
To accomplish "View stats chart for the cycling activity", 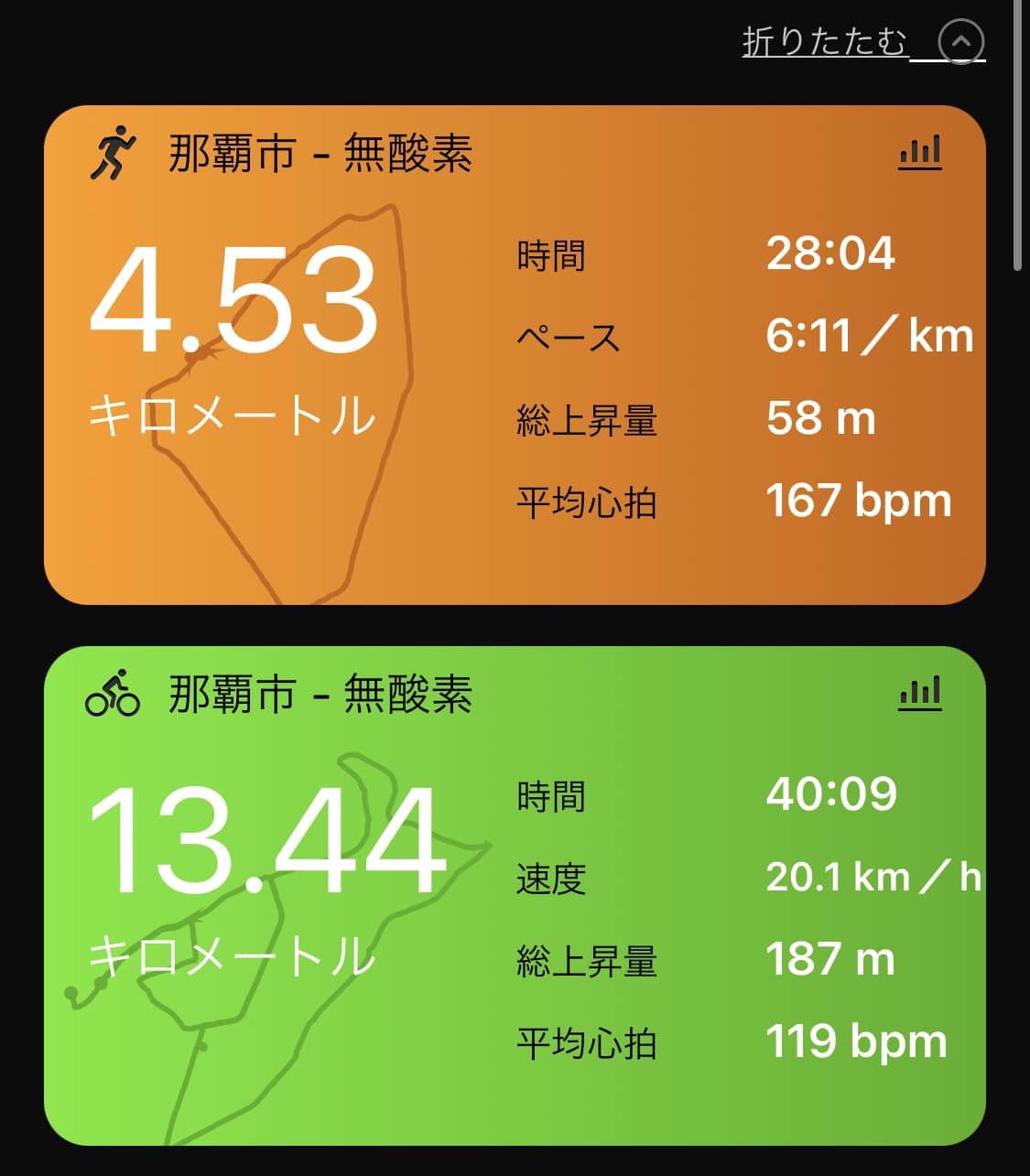I will [x=919, y=693].
